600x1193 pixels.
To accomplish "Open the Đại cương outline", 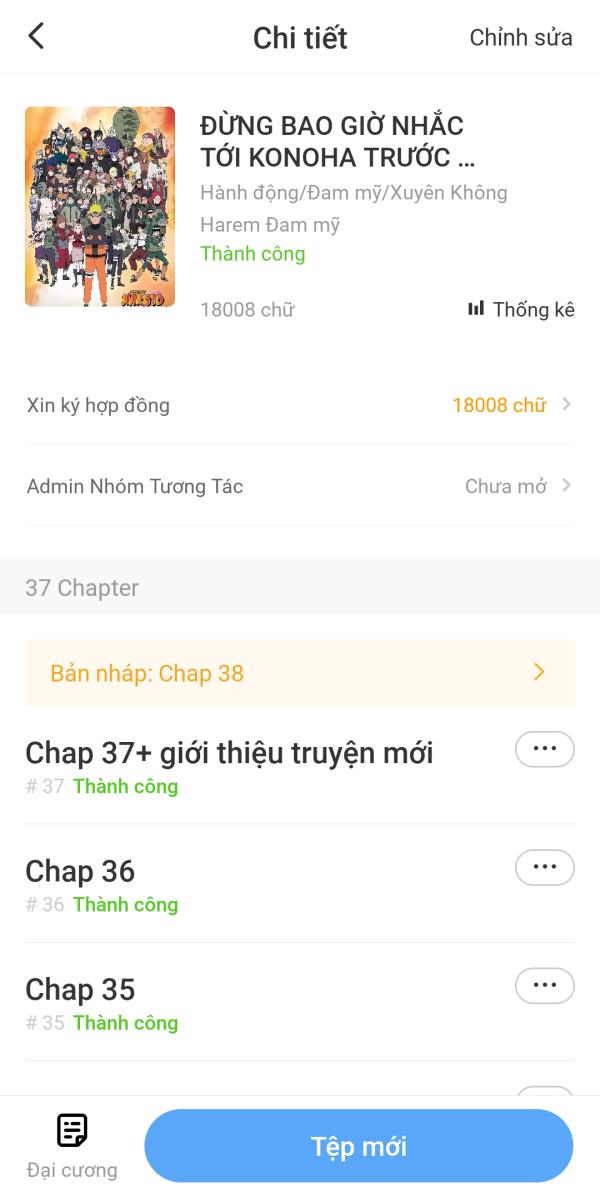I will pyautogui.click(x=72, y=1145).
